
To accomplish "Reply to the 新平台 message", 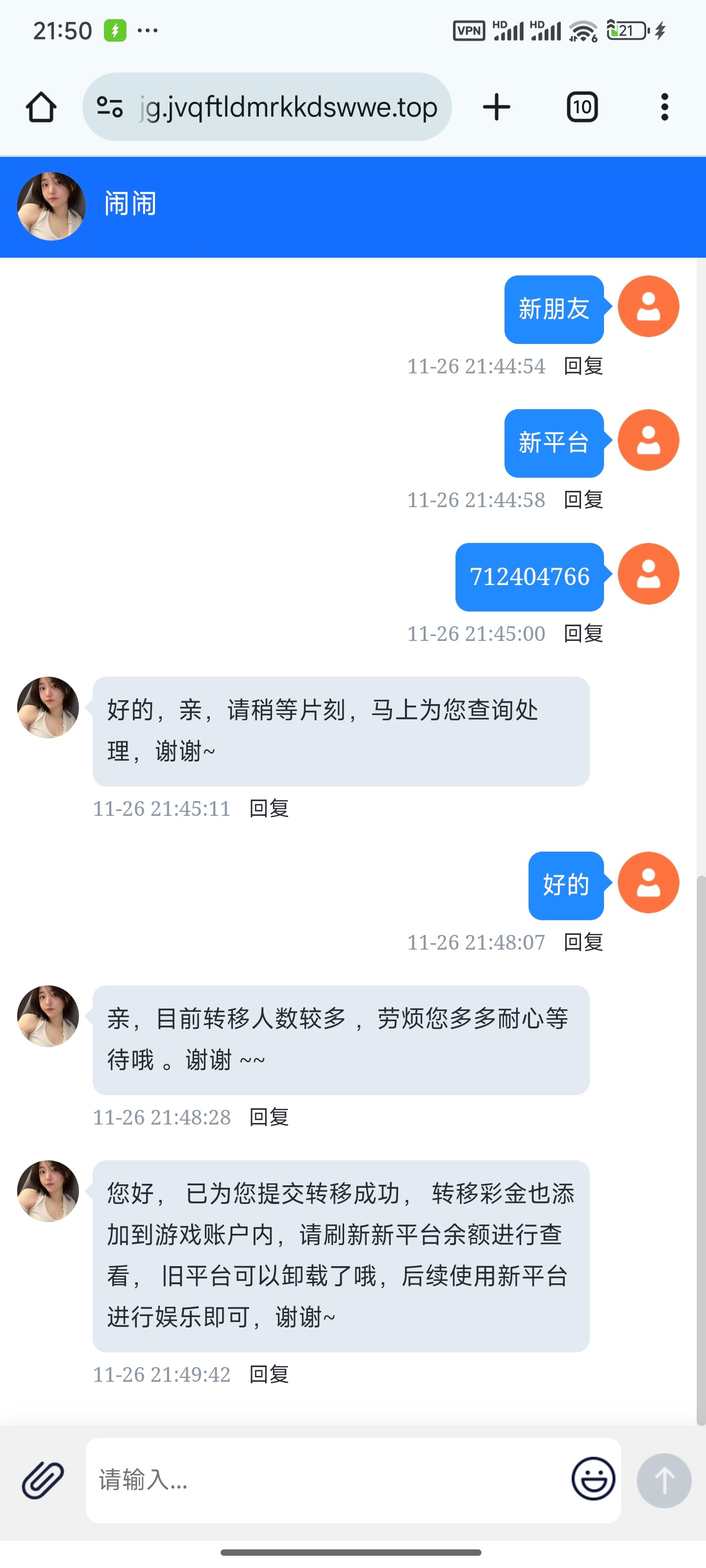I will pyautogui.click(x=583, y=500).
